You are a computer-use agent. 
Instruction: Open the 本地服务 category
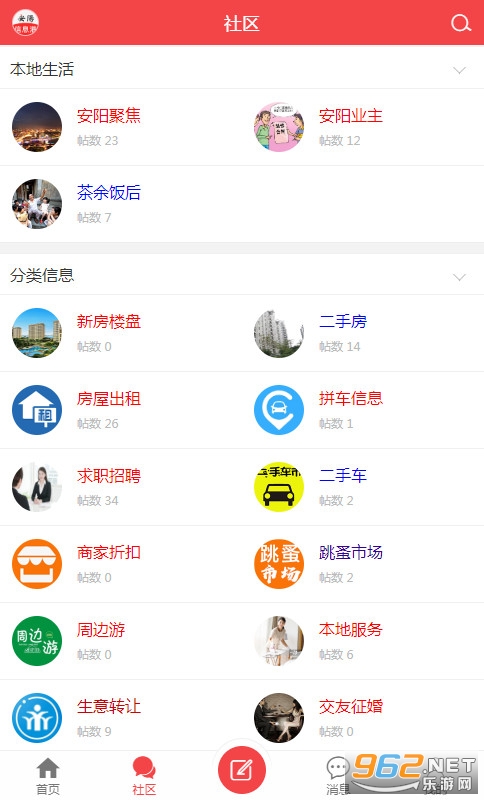[x=363, y=641]
